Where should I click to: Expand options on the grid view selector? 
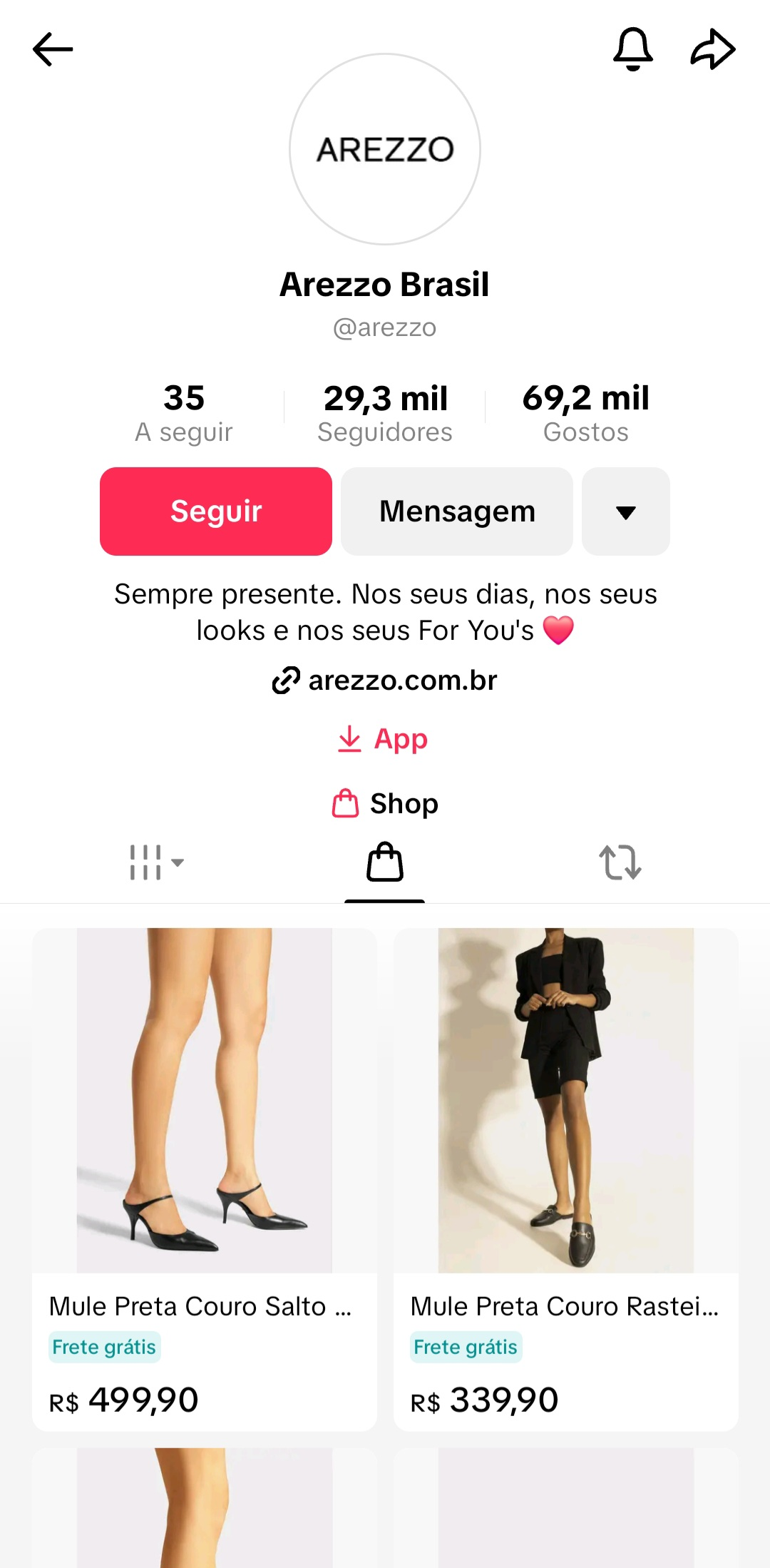(x=178, y=865)
